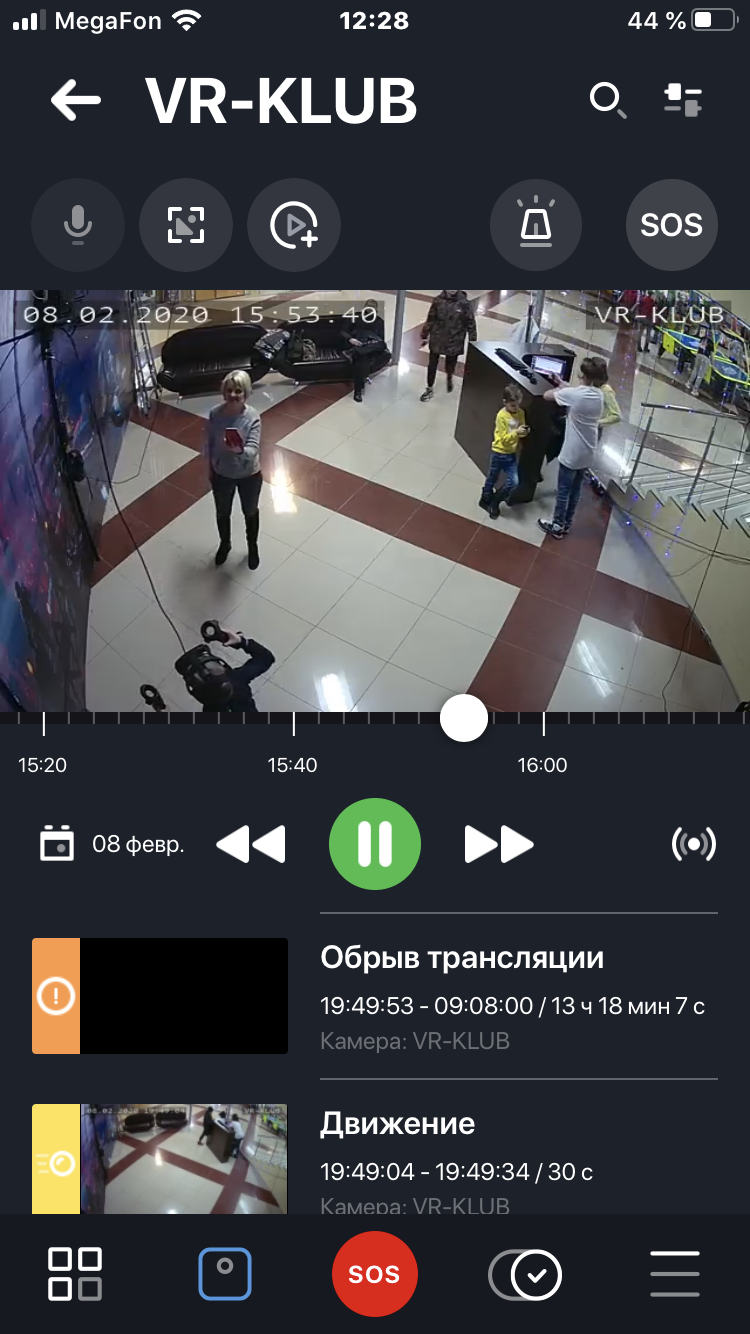Switch to the live broadcast
Viewport: 750px width, 1334px height.
694,844
